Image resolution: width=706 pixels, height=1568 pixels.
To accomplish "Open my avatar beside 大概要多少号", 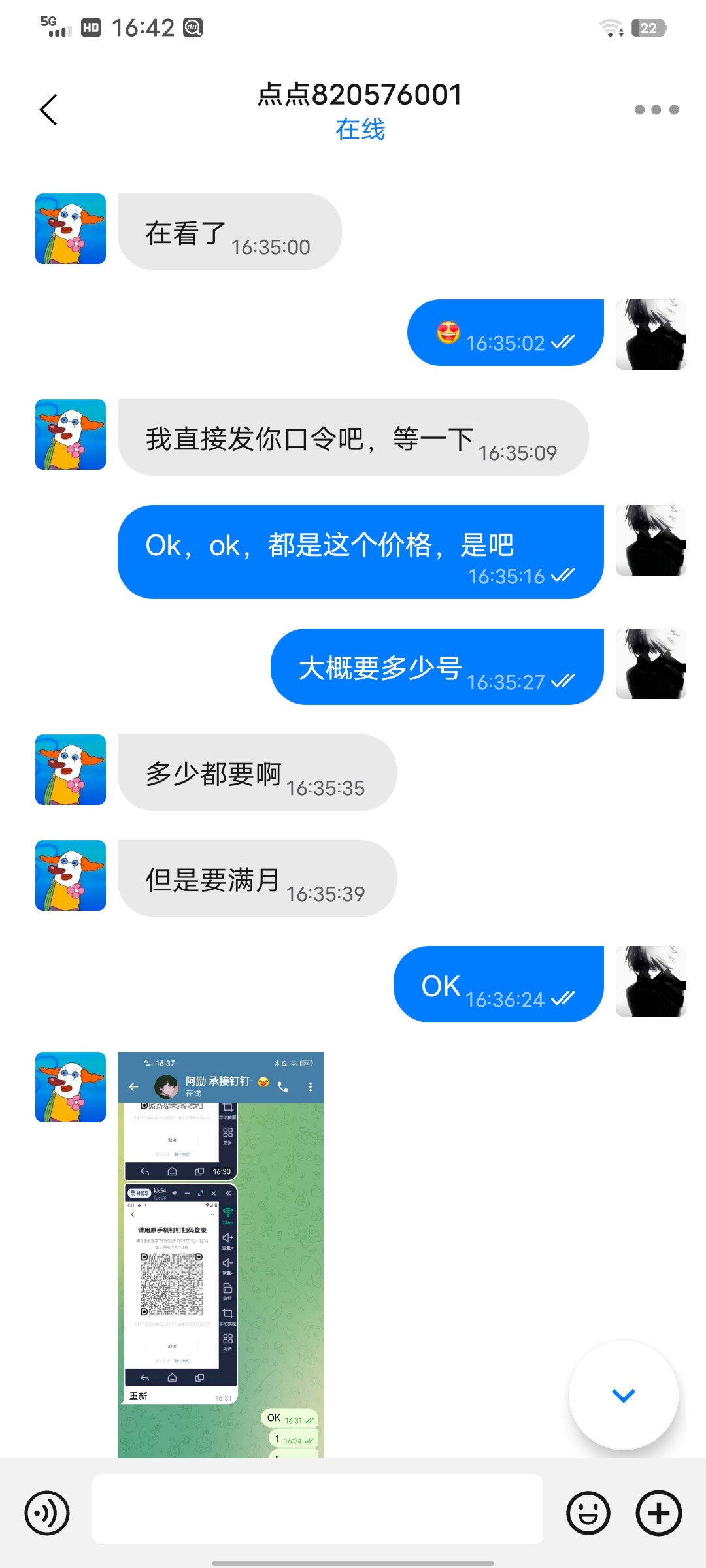I will (651, 664).
